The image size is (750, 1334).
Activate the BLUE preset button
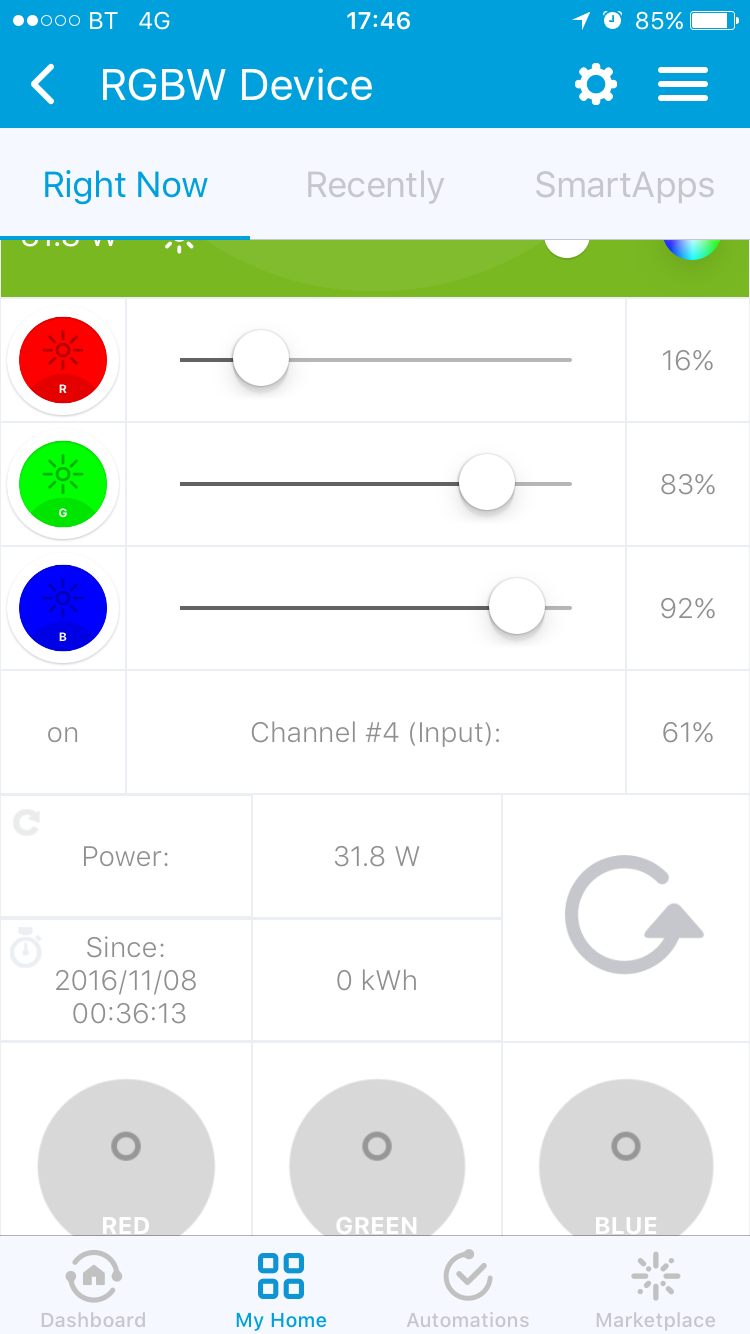click(626, 1160)
